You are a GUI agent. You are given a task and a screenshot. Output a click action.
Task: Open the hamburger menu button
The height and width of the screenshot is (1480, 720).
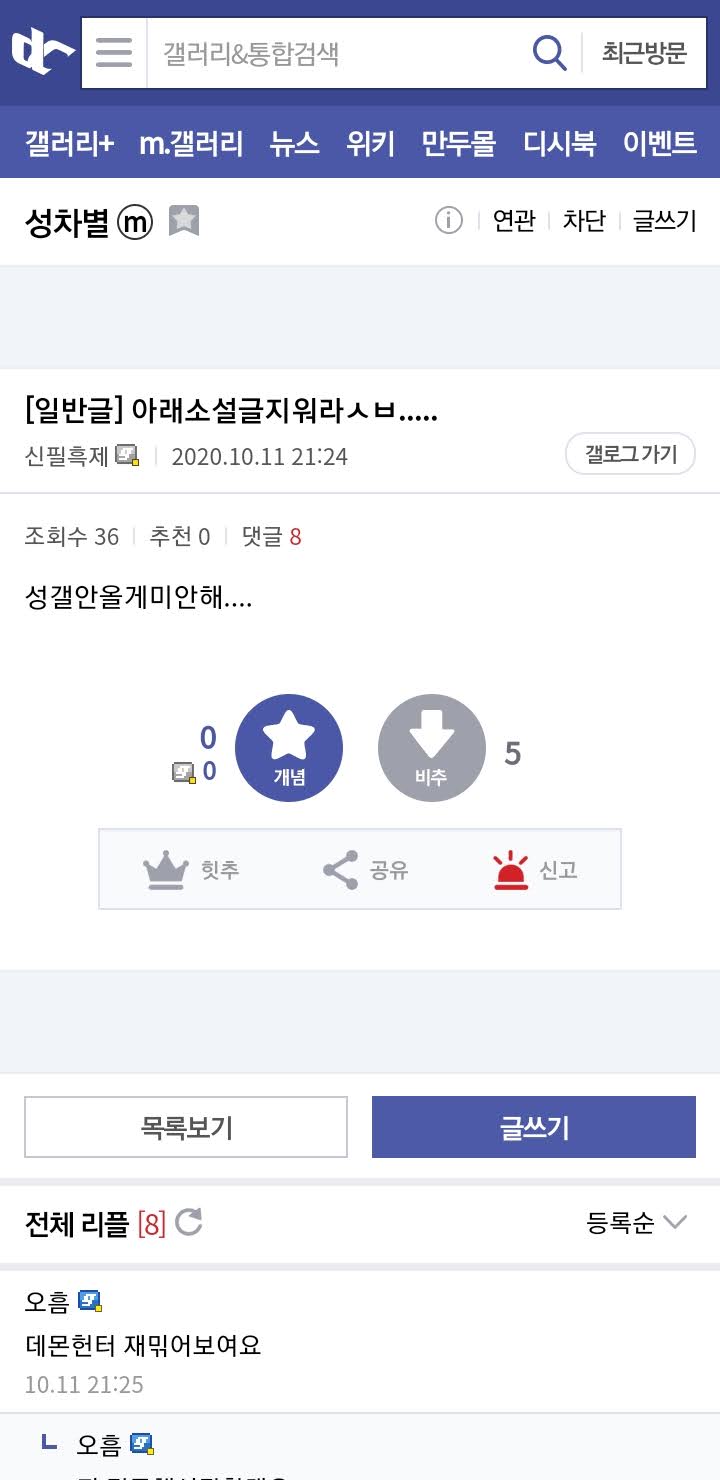(x=114, y=52)
